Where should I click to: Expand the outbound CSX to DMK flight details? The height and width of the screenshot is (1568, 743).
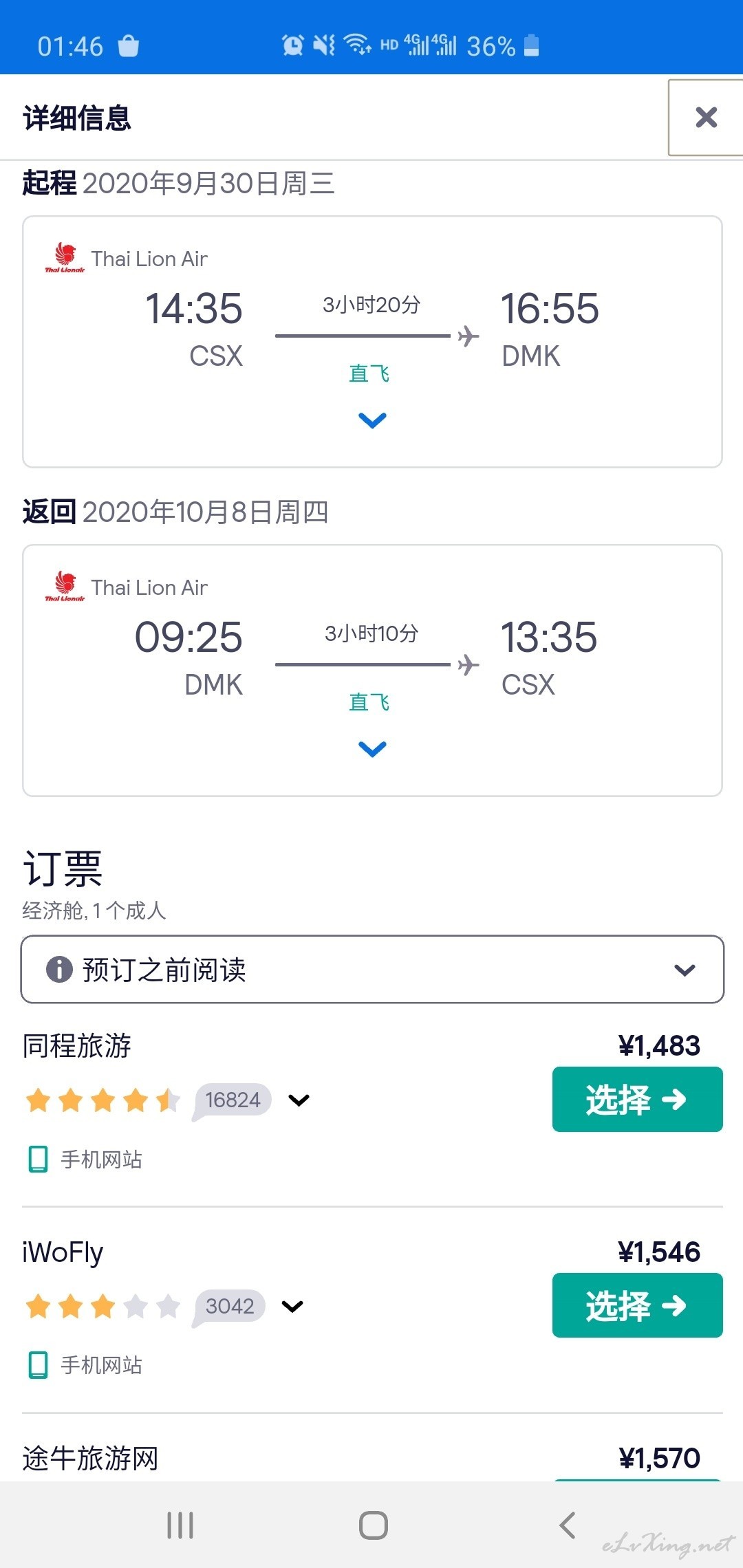click(x=372, y=420)
